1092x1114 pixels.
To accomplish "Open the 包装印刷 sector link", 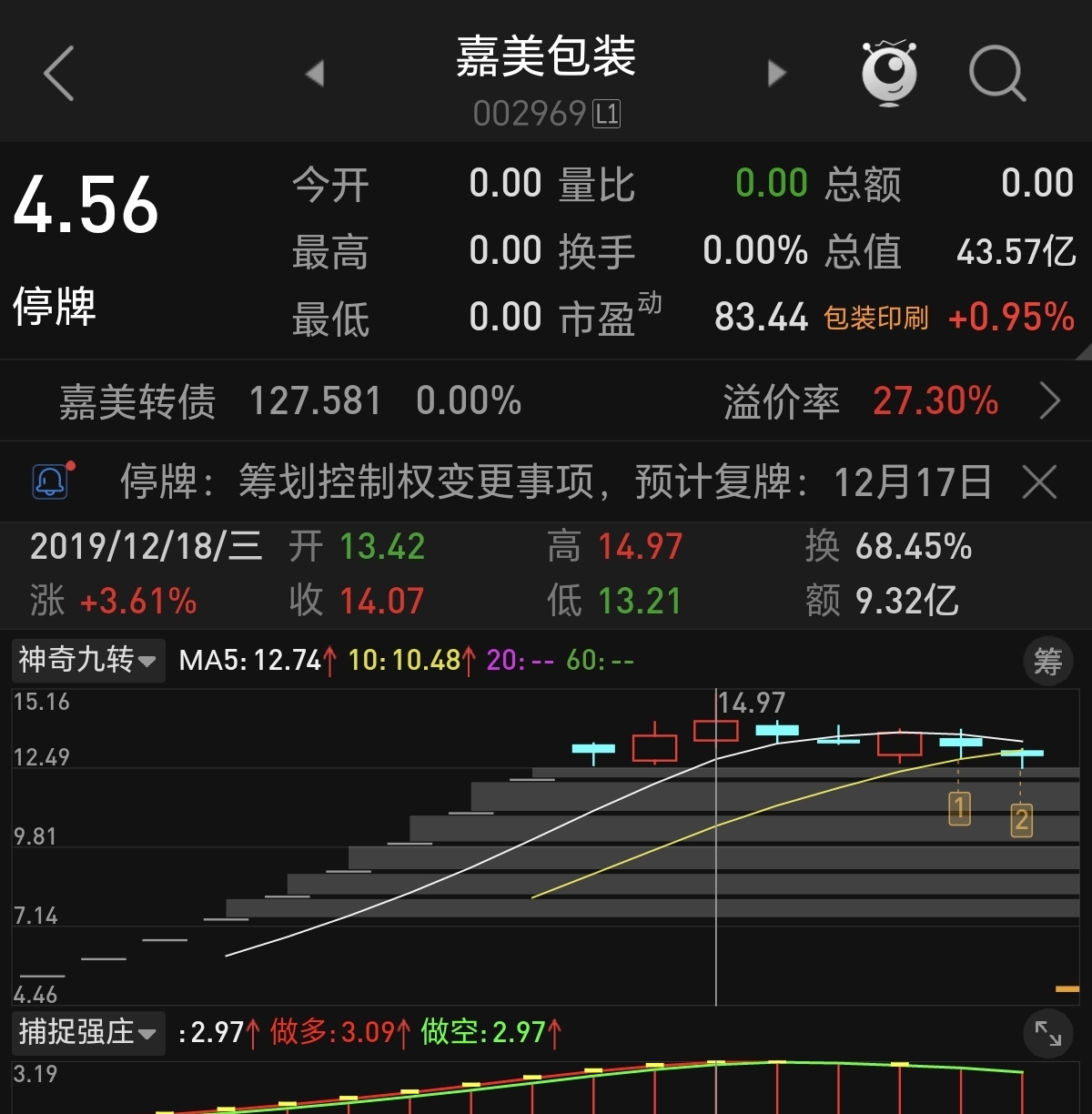I will pyautogui.click(x=875, y=318).
